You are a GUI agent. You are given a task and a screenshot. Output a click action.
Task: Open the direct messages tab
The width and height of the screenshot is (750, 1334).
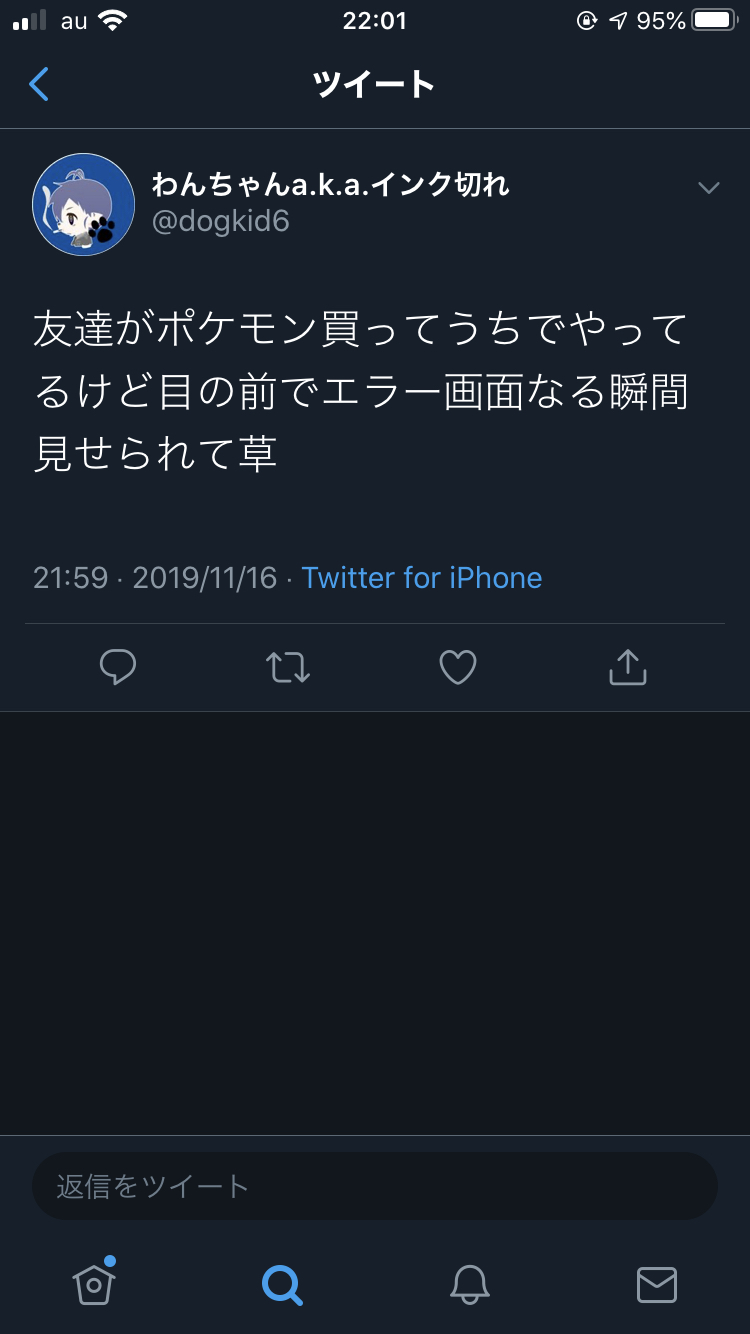pyautogui.click(x=657, y=1283)
